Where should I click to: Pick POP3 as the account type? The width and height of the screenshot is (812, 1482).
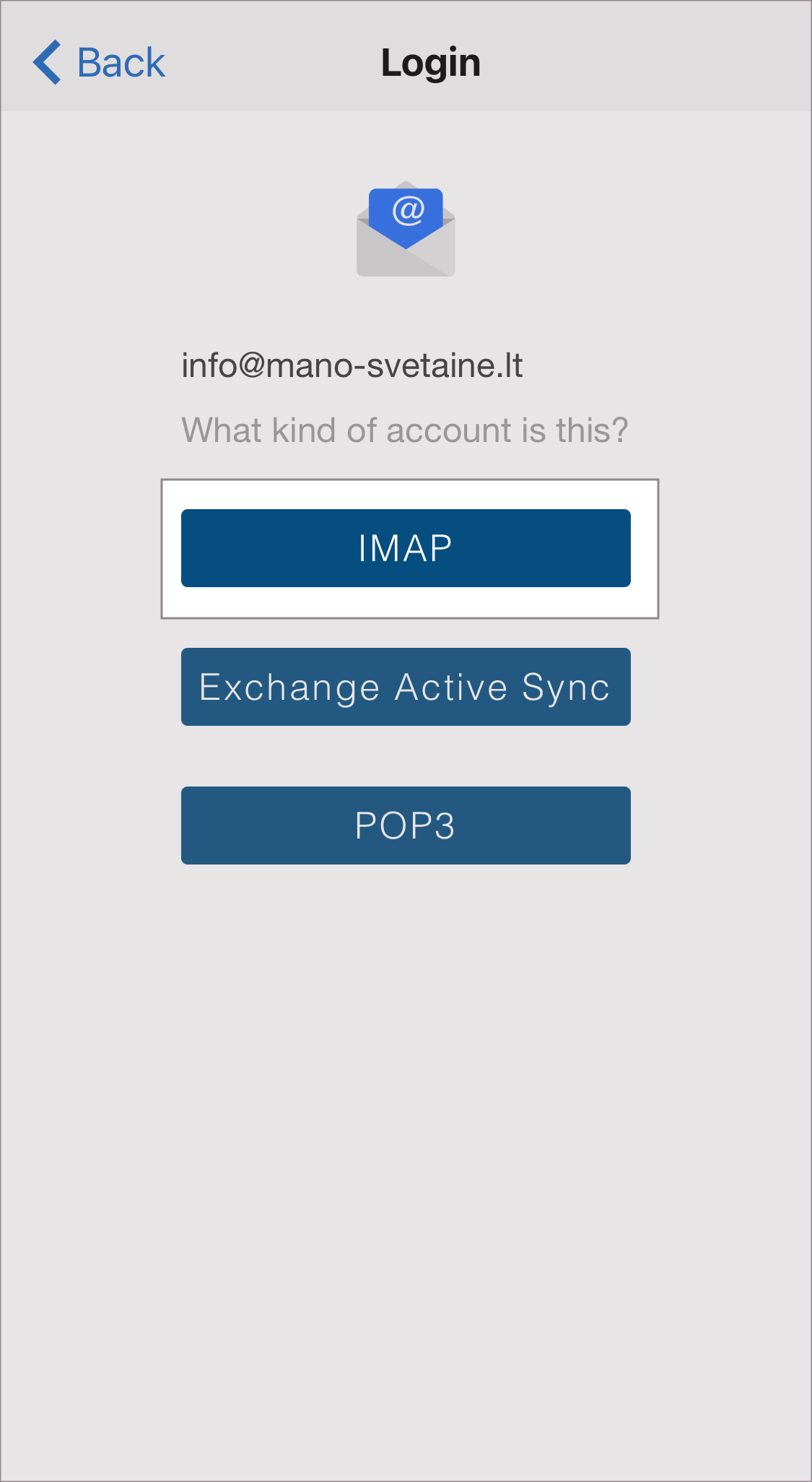point(406,825)
